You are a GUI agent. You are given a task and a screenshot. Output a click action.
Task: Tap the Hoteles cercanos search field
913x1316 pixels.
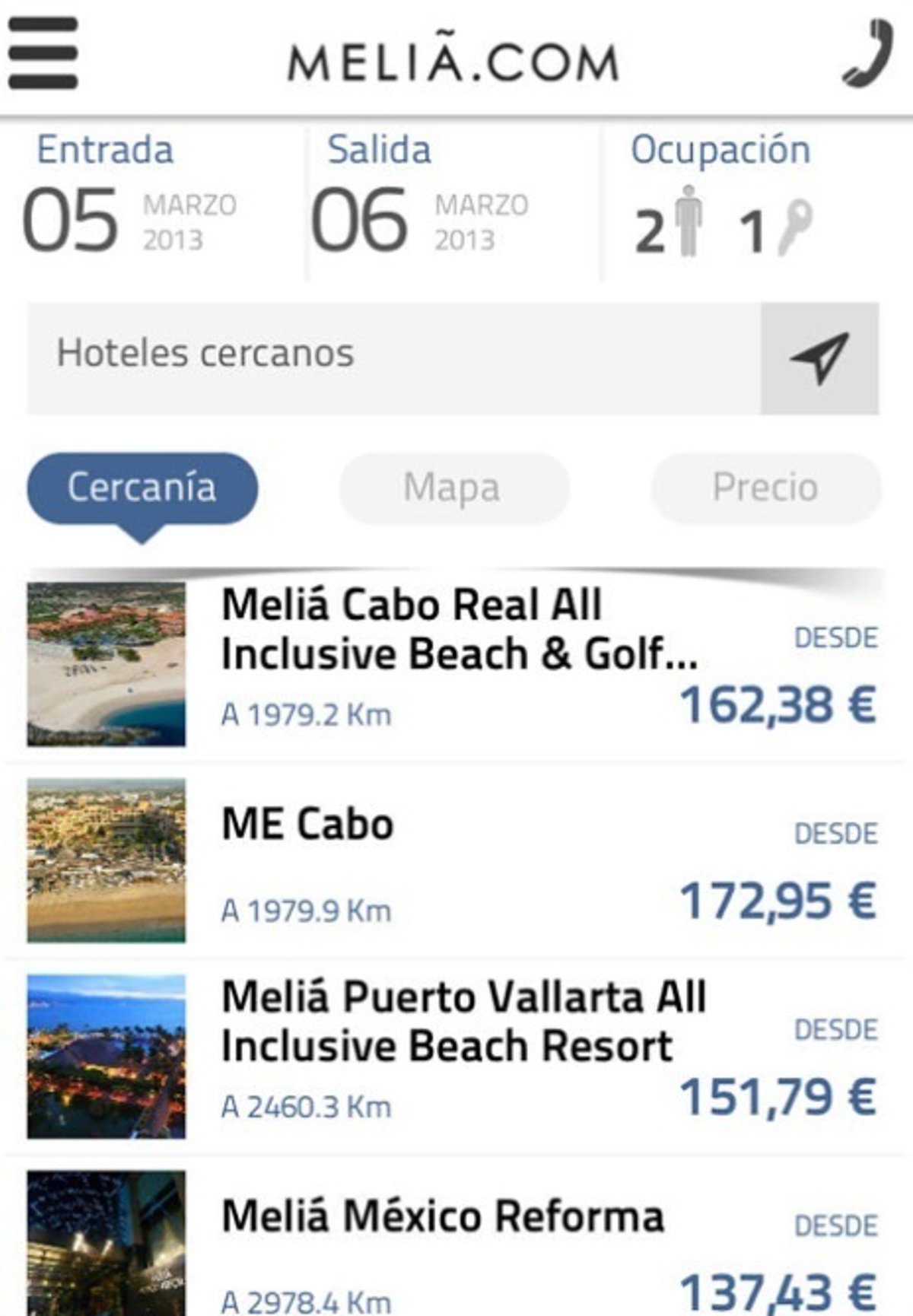(x=393, y=354)
